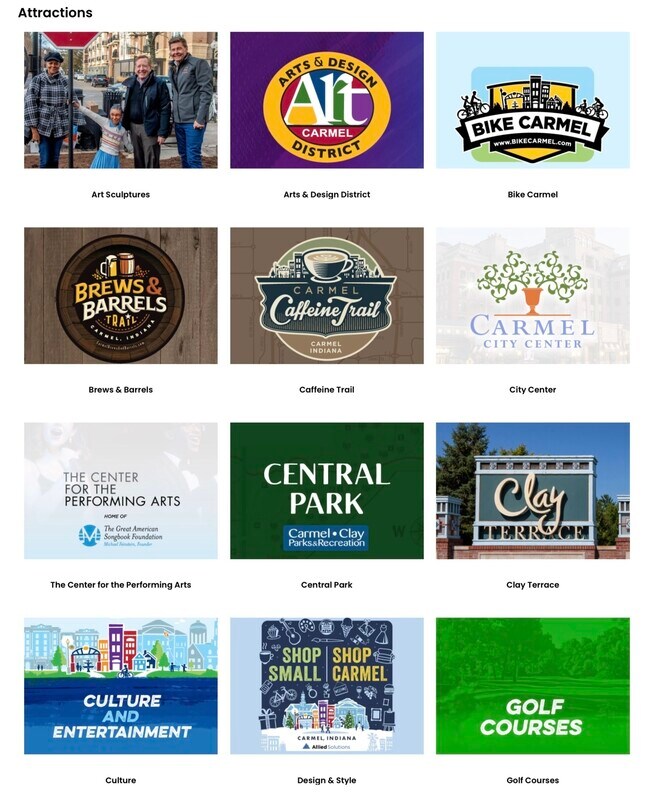This screenshot has height=794, width=650.
Task: Select the Golf Courses tile
Action: coord(532,685)
